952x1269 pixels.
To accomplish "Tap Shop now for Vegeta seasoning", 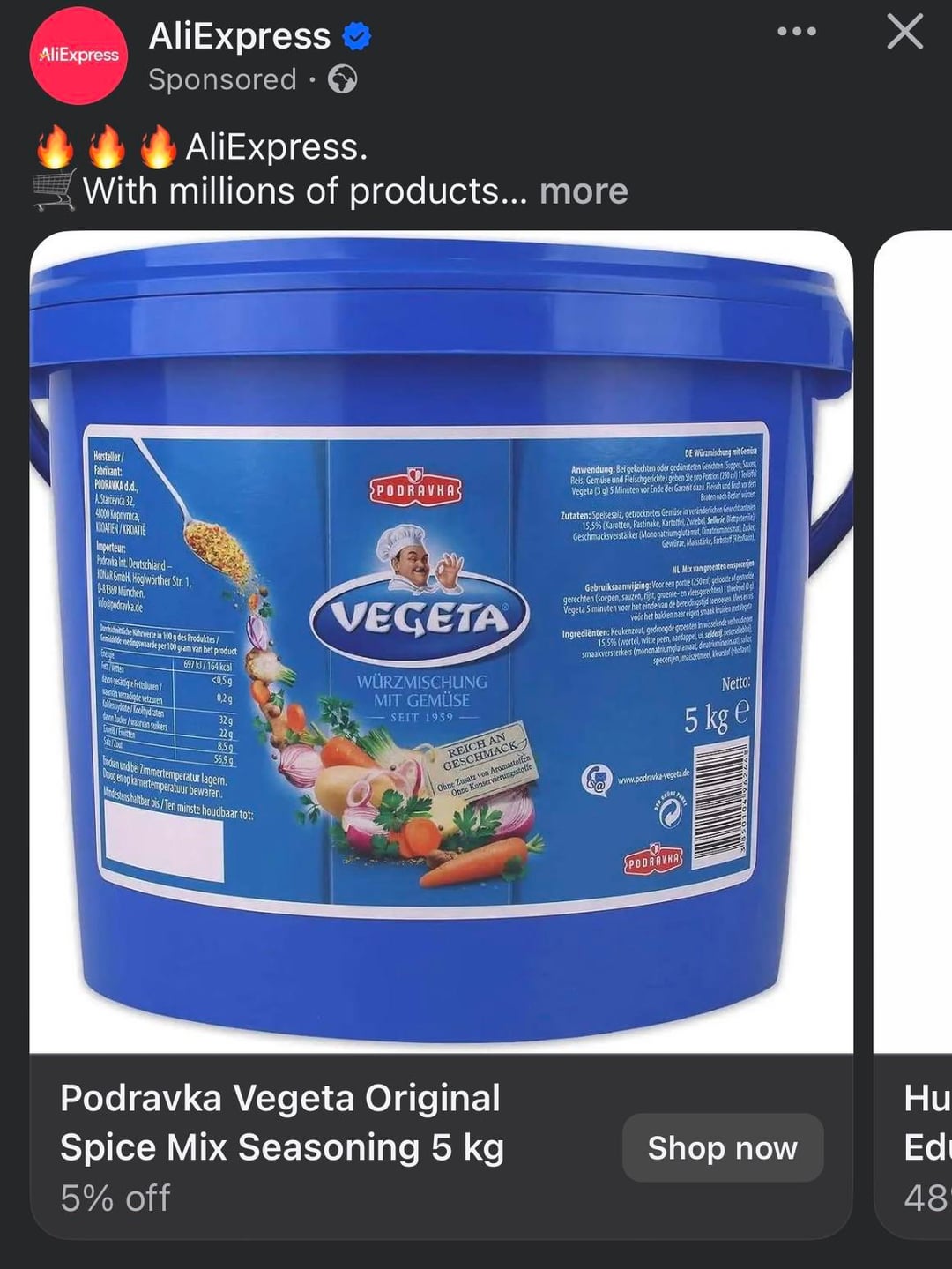I will tap(722, 1147).
